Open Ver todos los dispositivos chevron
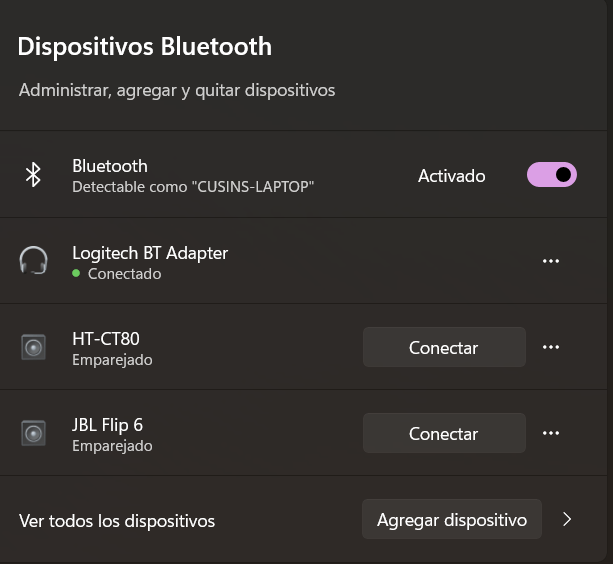 pos(567,520)
